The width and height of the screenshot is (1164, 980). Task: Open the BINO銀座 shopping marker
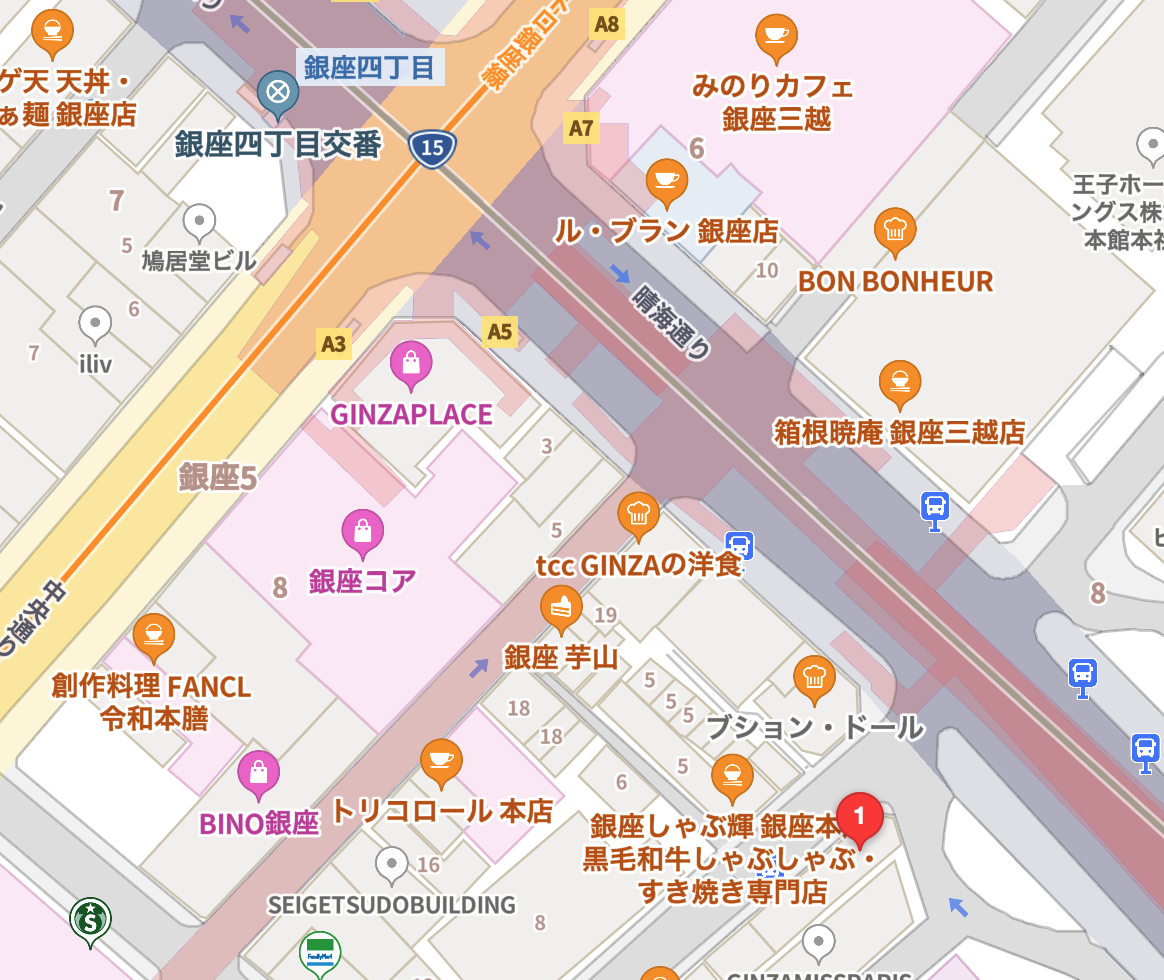click(258, 773)
